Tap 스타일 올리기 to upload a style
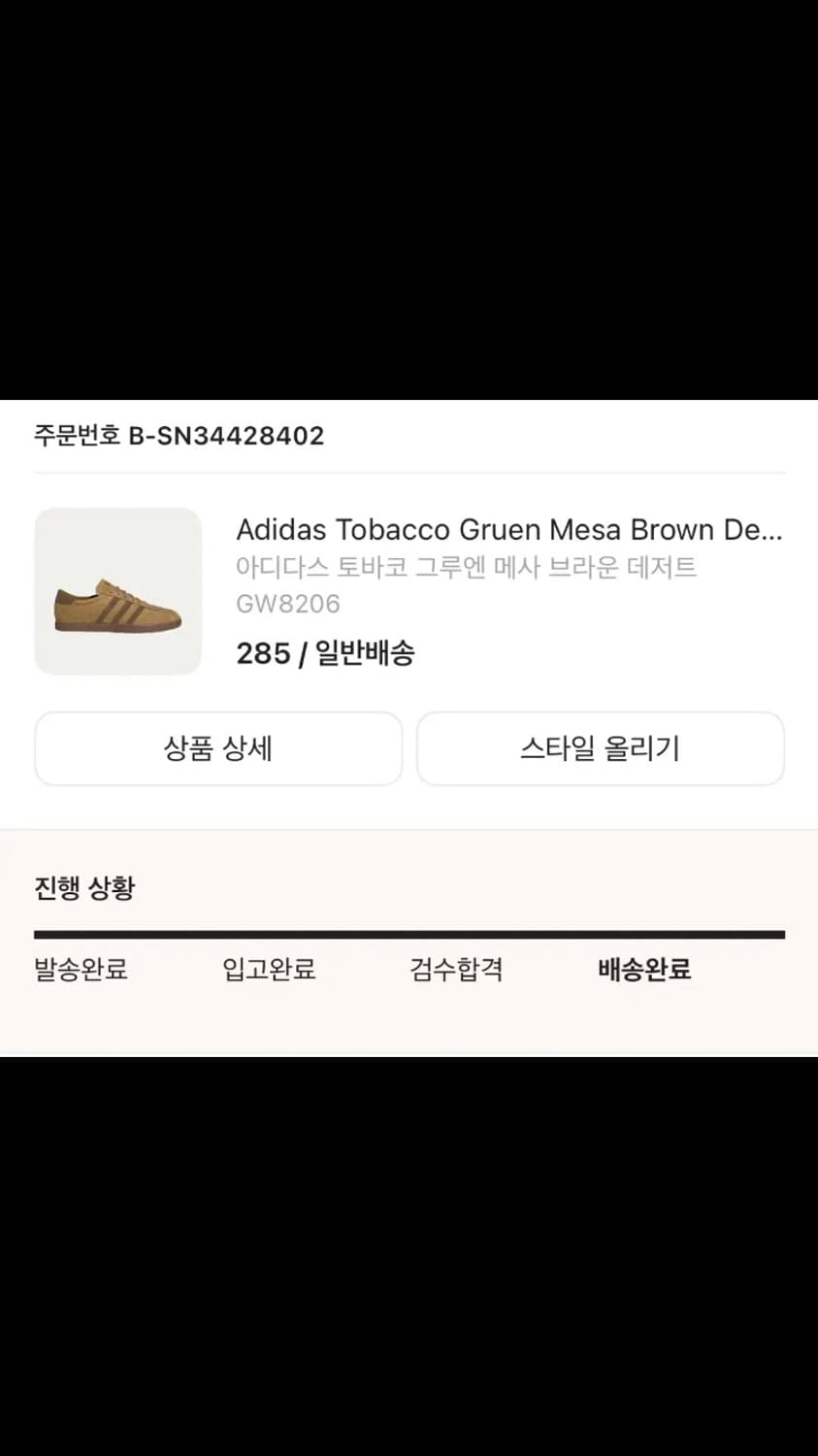Viewport: 818px width, 1456px height. coord(600,748)
